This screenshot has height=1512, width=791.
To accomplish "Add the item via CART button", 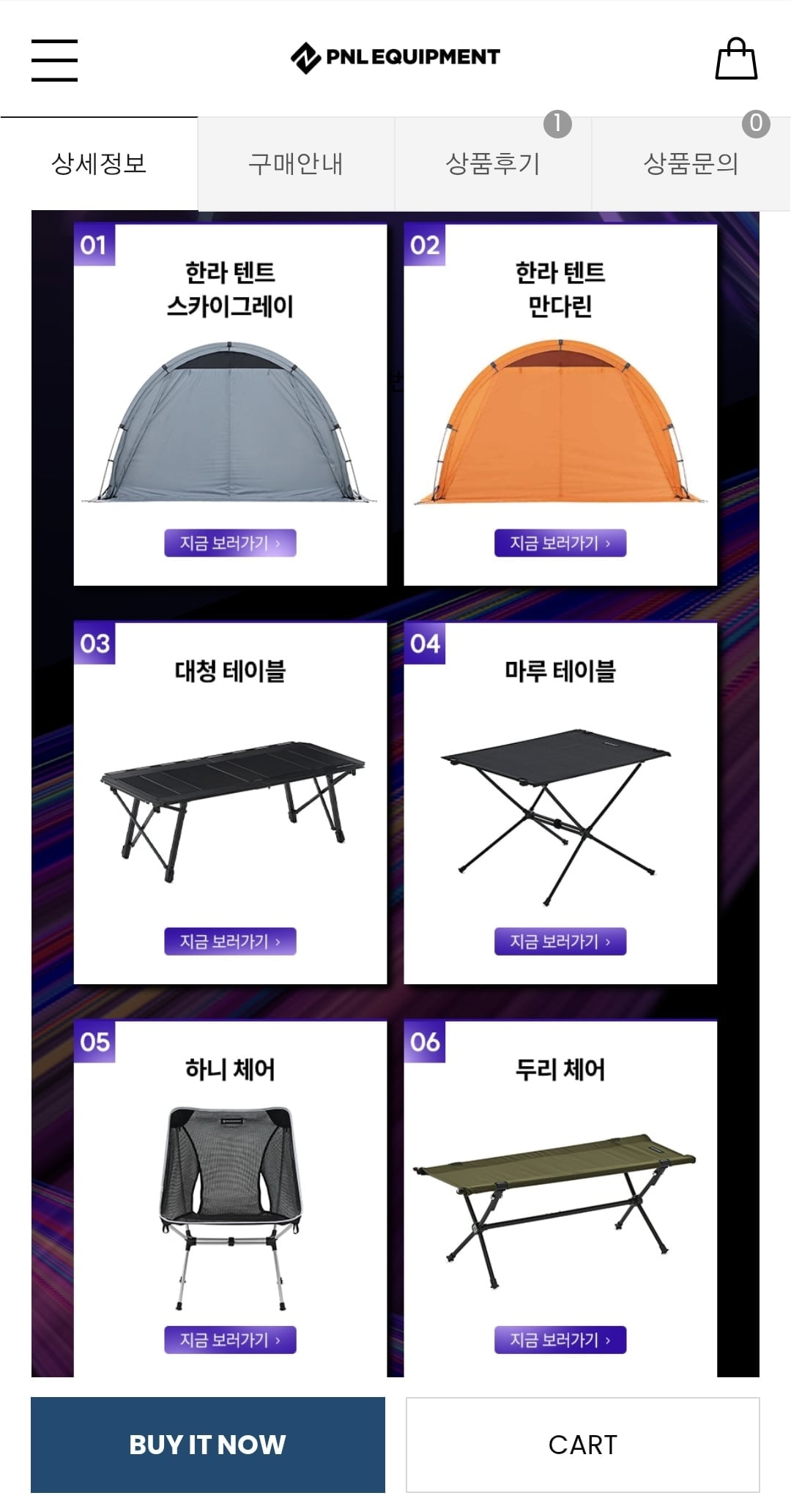I will [x=583, y=1444].
